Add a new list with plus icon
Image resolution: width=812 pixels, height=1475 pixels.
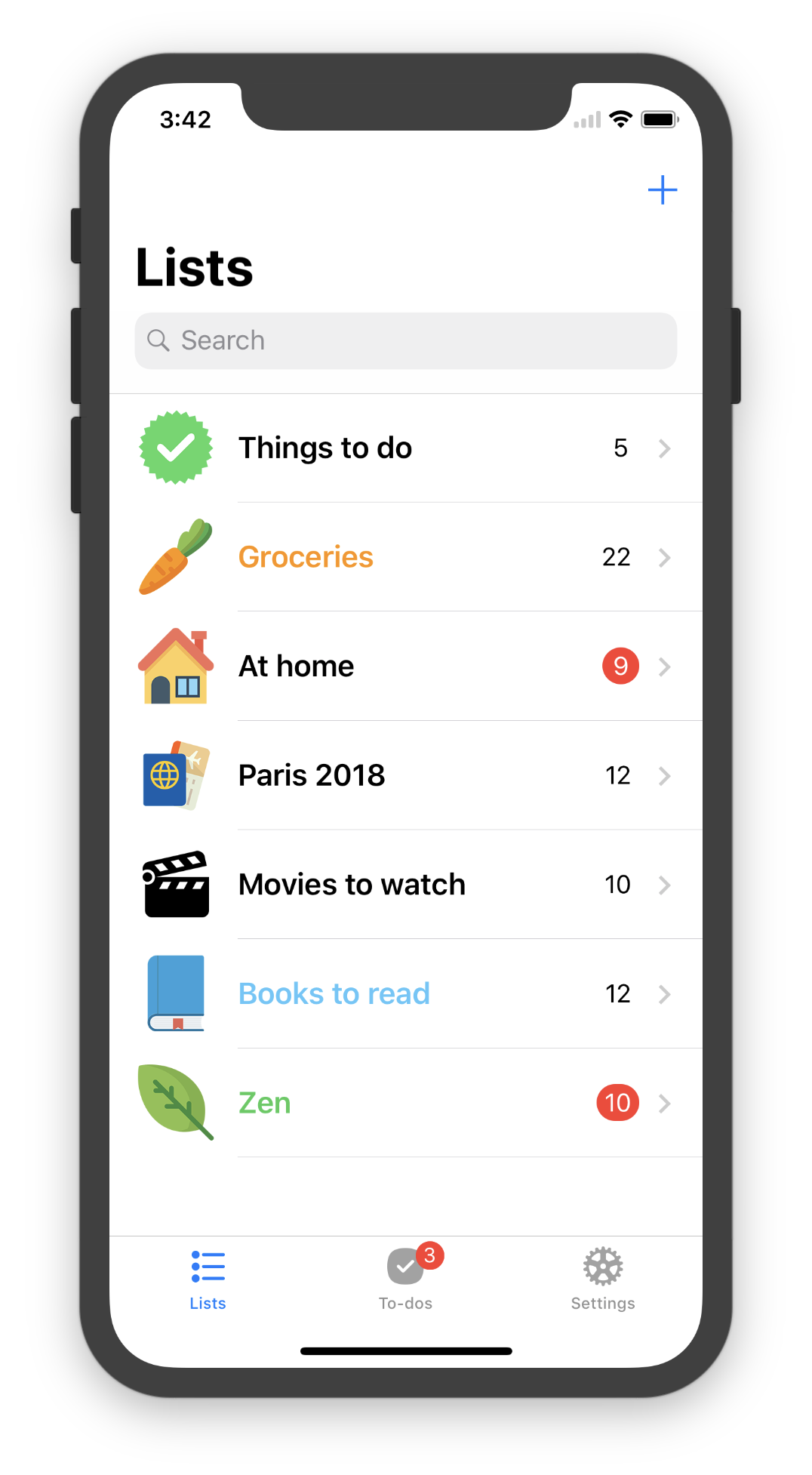(662, 190)
